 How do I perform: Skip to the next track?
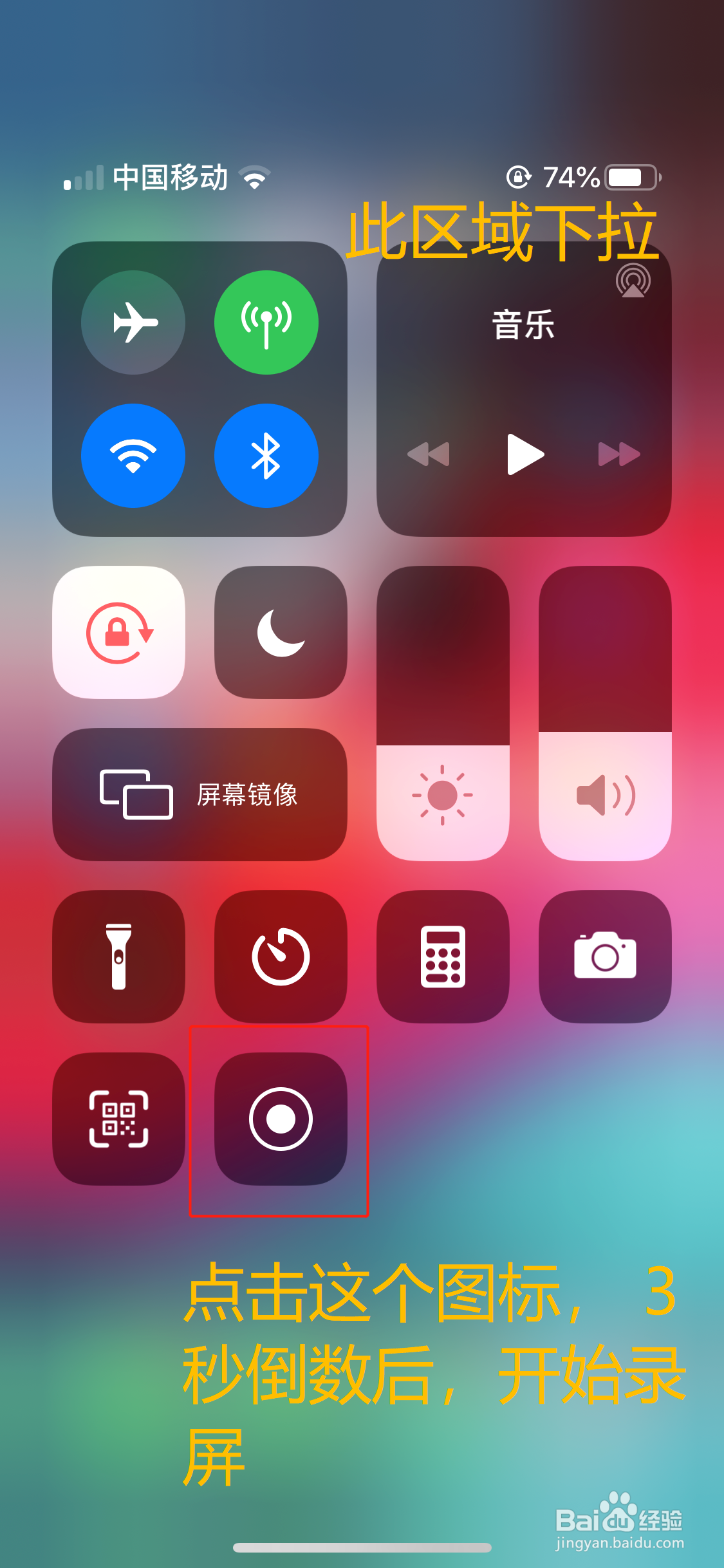click(619, 455)
